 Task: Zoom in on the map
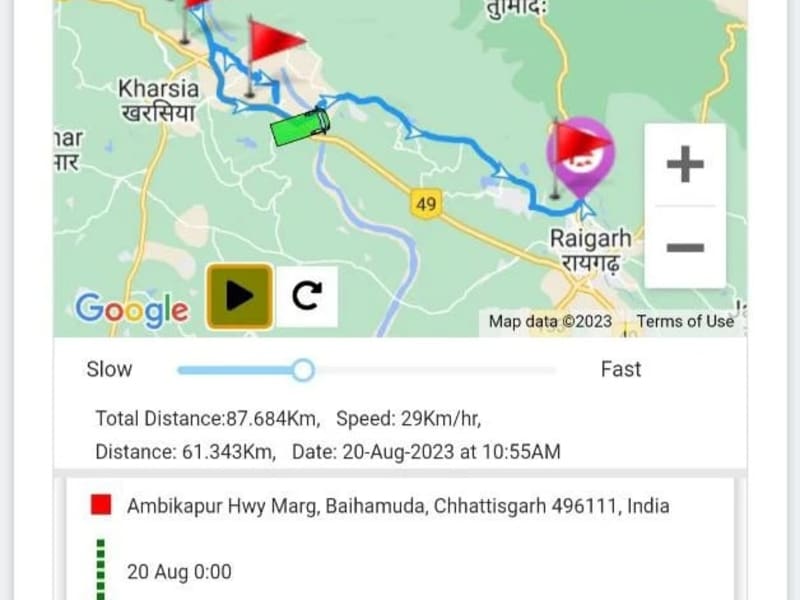685,164
